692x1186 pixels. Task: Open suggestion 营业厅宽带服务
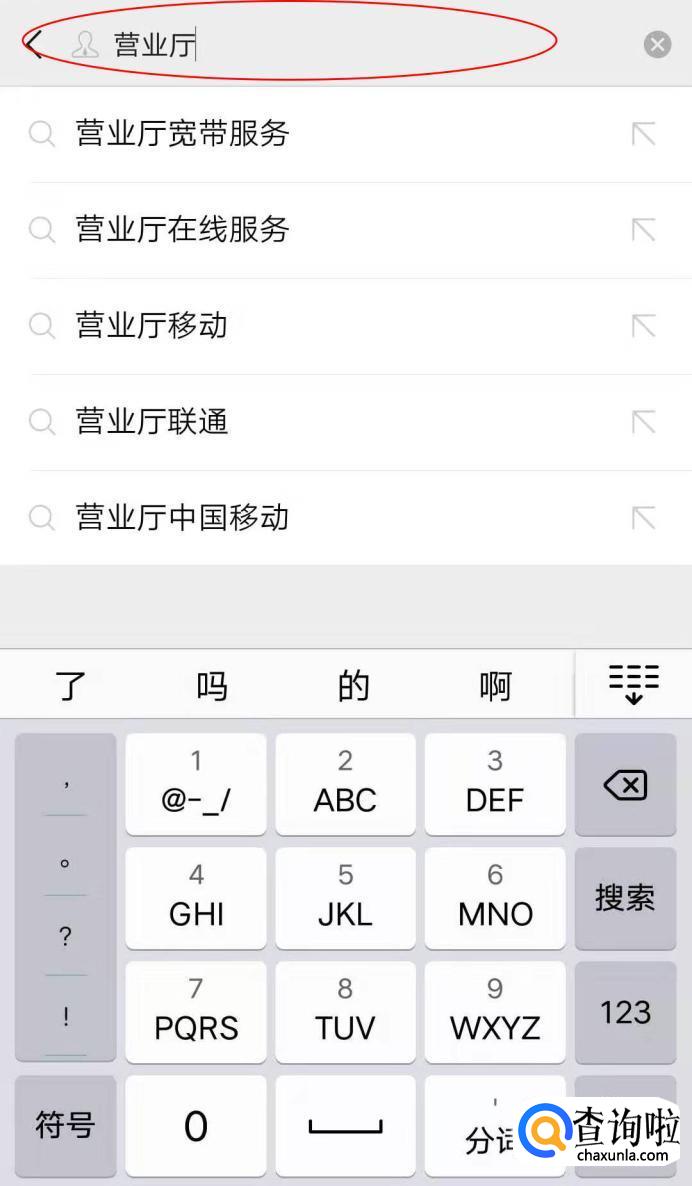click(182, 134)
